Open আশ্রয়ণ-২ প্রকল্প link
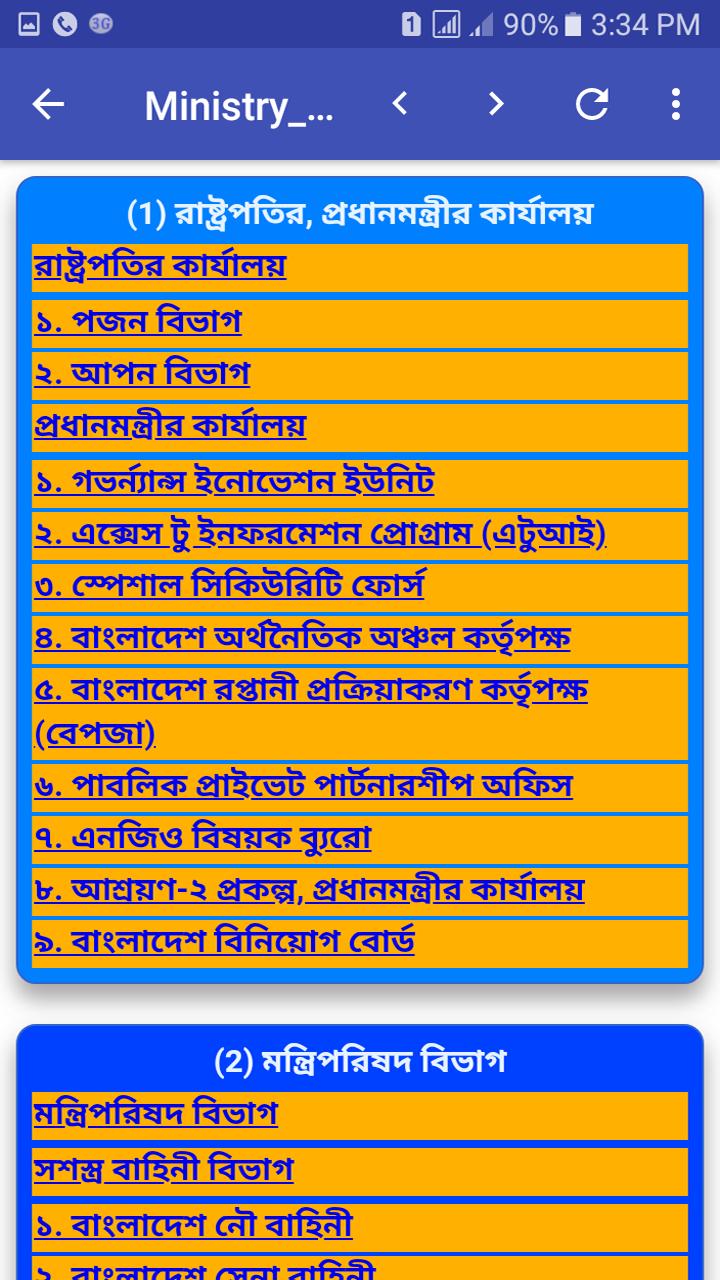The height and width of the screenshot is (1280, 720). click(x=309, y=890)
